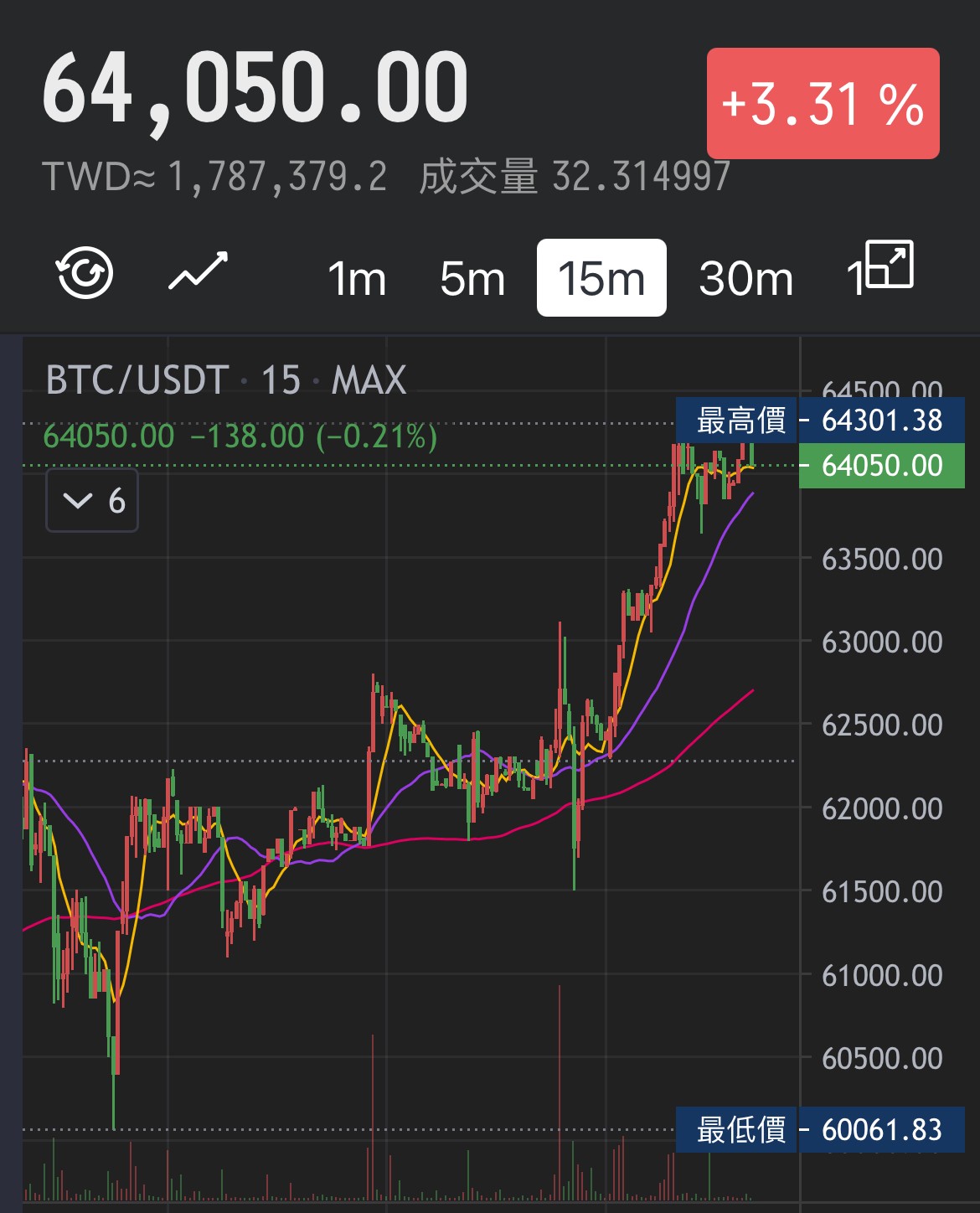Tap the refresh chart icon
Viewport: 980px width, 1213px height.
(x=85, y=272)
